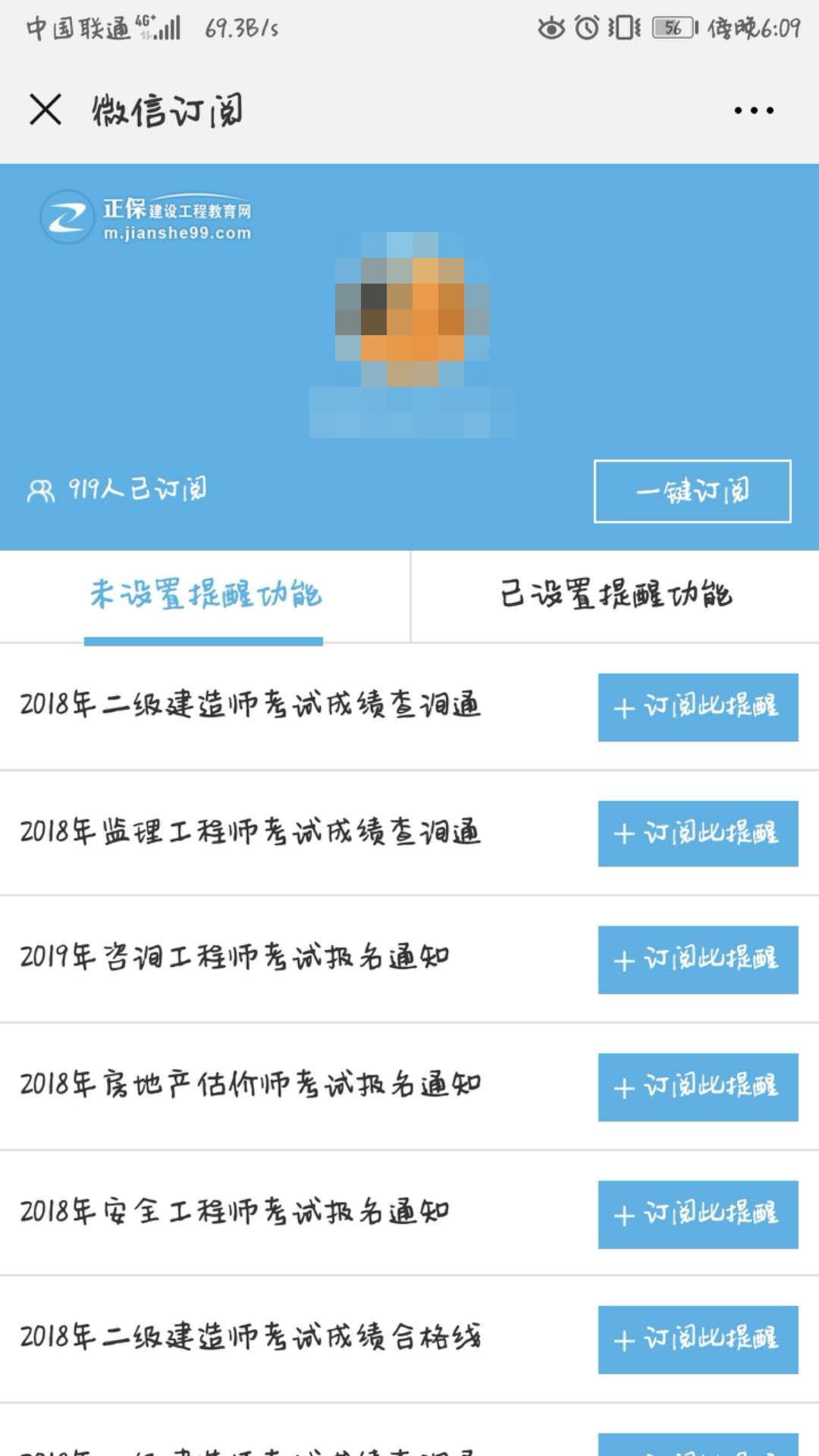Image resolution: width=819 pixels, height=1456 pixels.
Task: Switch to the 已设置提醒功能 tab
Action: 614,595
